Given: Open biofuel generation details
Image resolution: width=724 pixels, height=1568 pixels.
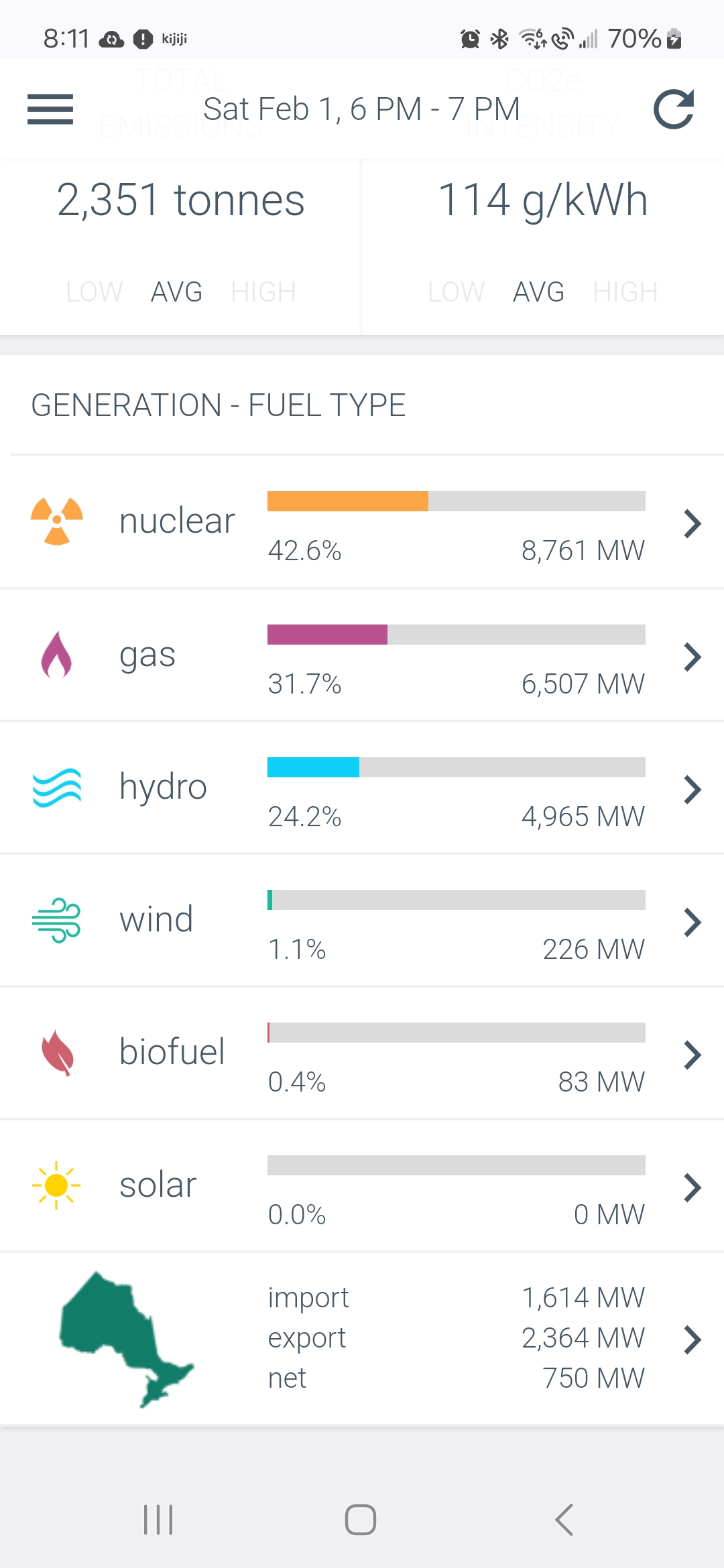Looking at the screenshot, I should 362,1054.
